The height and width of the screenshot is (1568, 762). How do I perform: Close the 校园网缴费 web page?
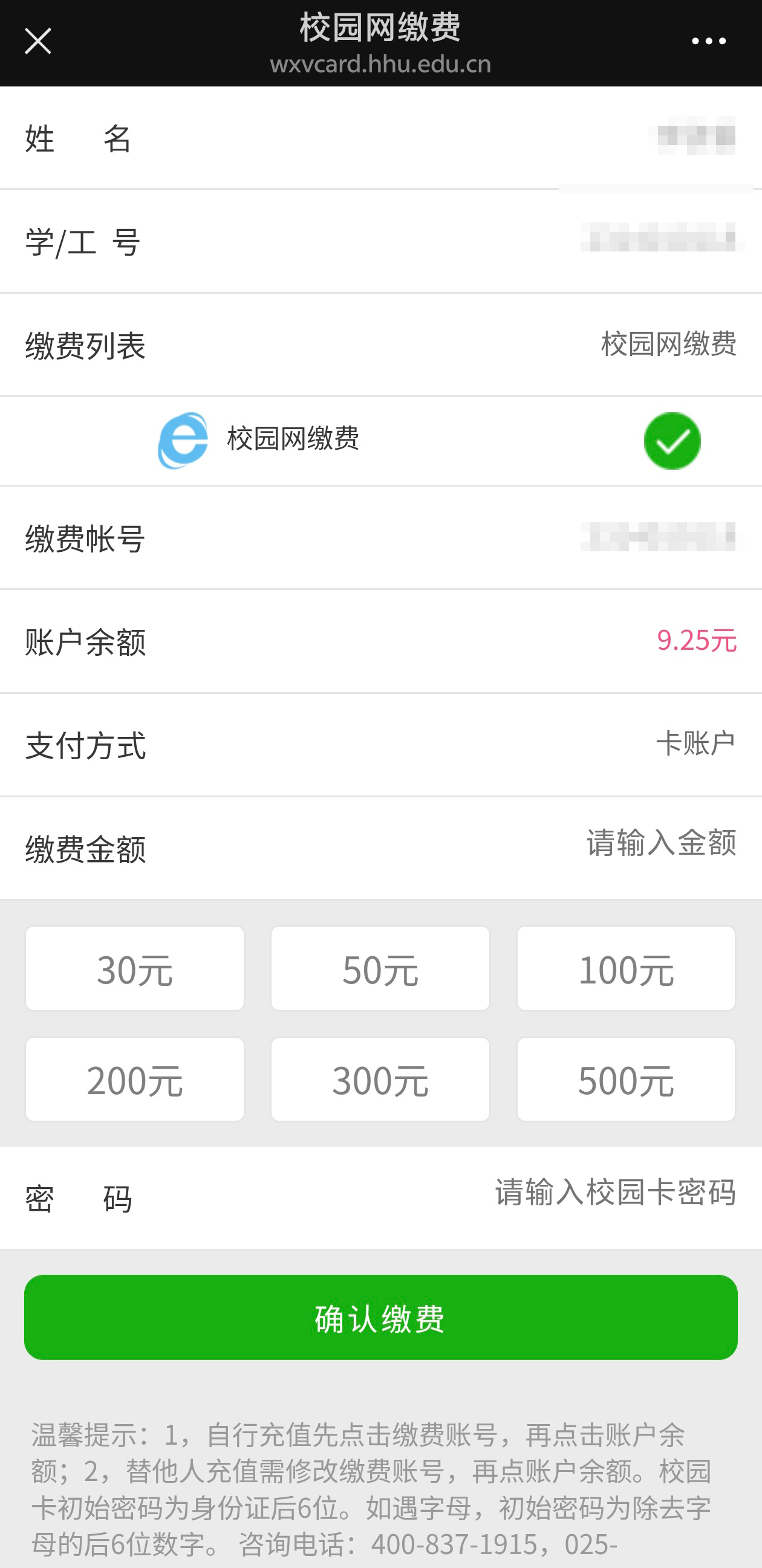pyautogui.click(x=37, y=41)
